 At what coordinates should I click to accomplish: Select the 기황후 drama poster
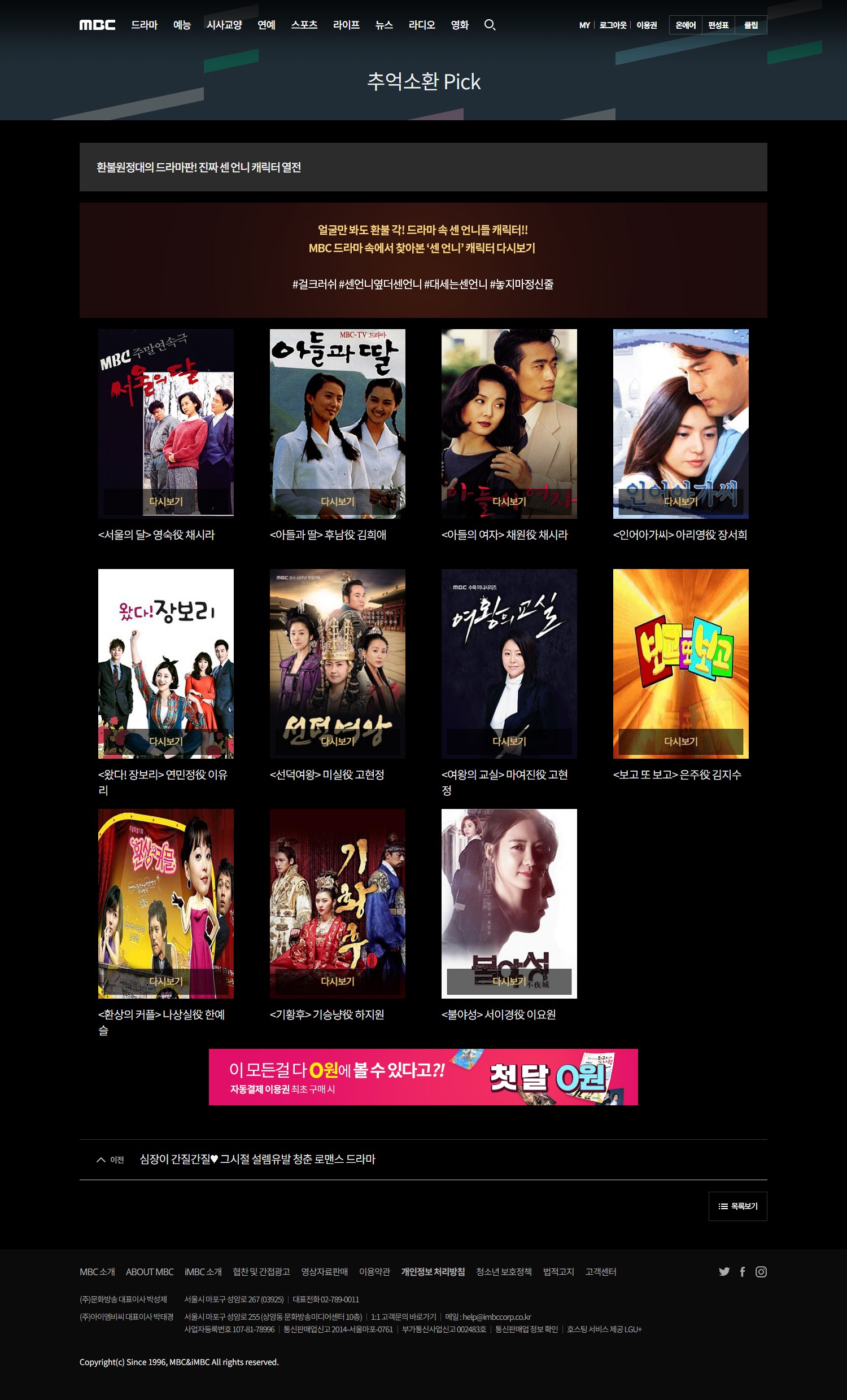point(337,903)
